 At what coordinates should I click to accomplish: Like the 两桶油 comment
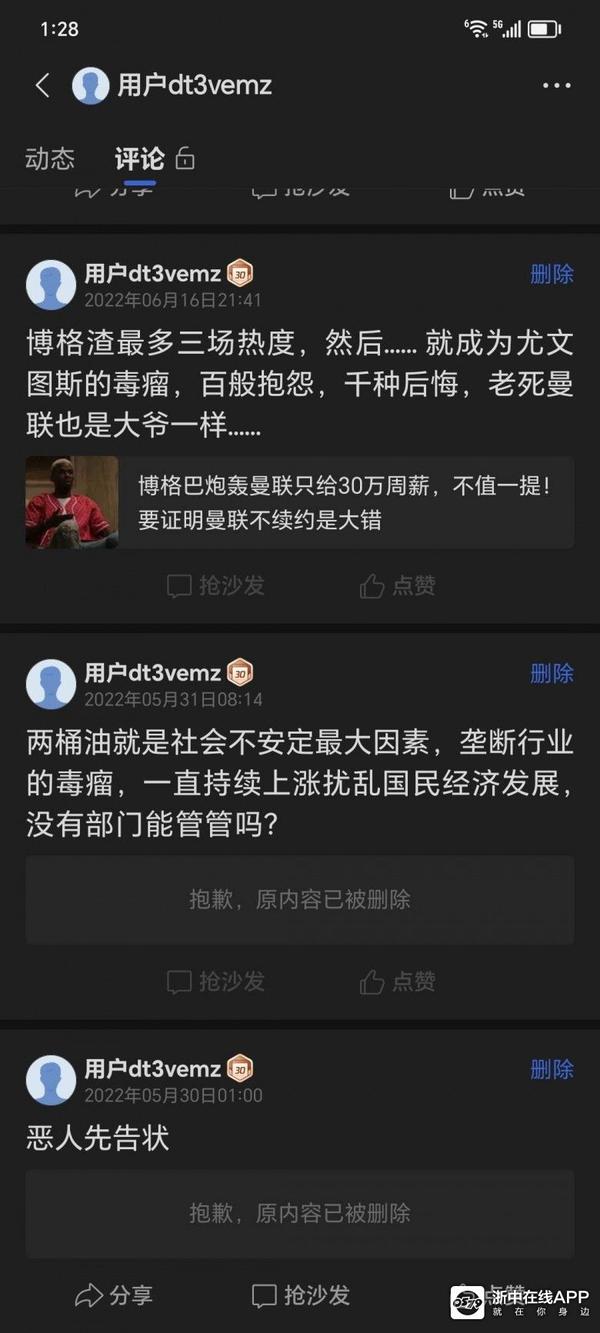[x=398, y=982]
